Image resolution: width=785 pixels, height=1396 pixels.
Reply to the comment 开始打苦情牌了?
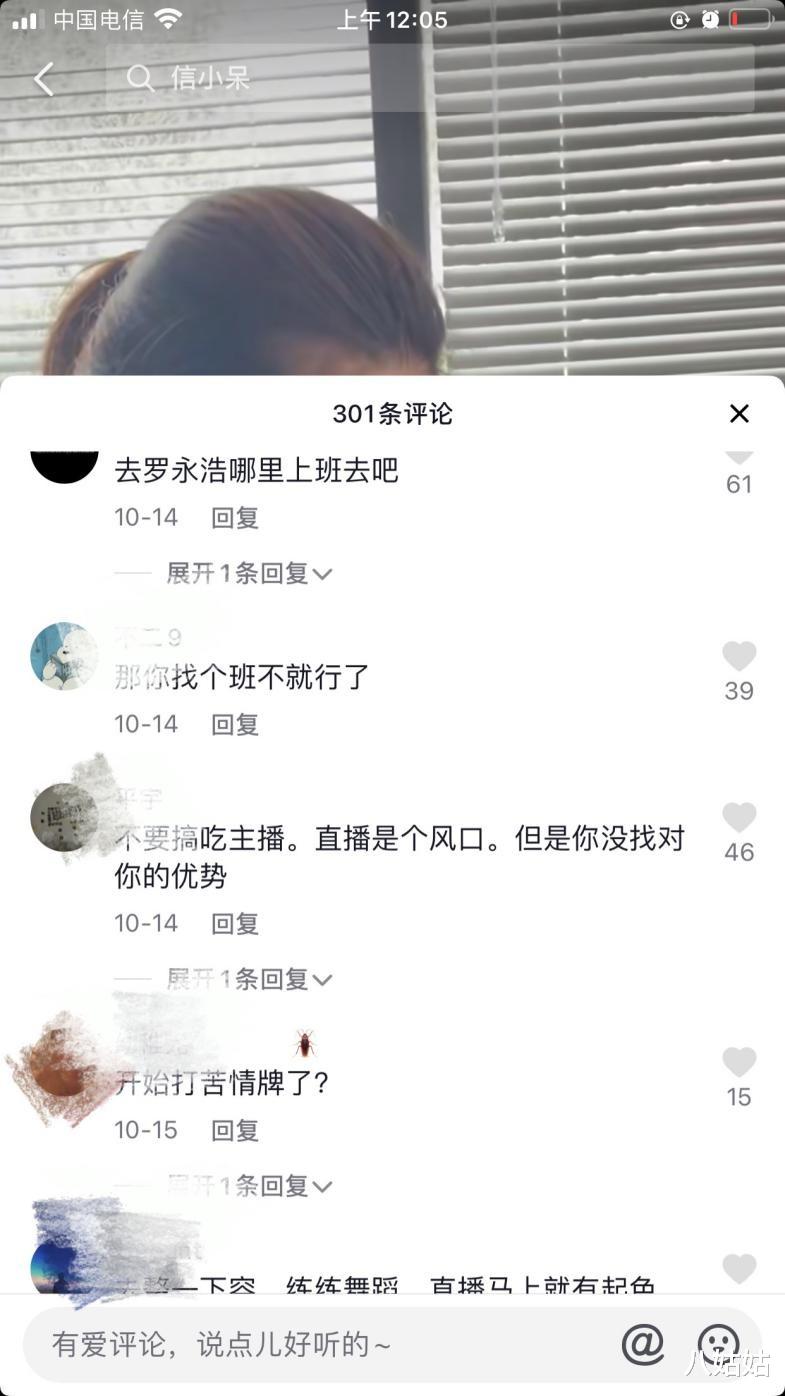[x=235, y=1130]
